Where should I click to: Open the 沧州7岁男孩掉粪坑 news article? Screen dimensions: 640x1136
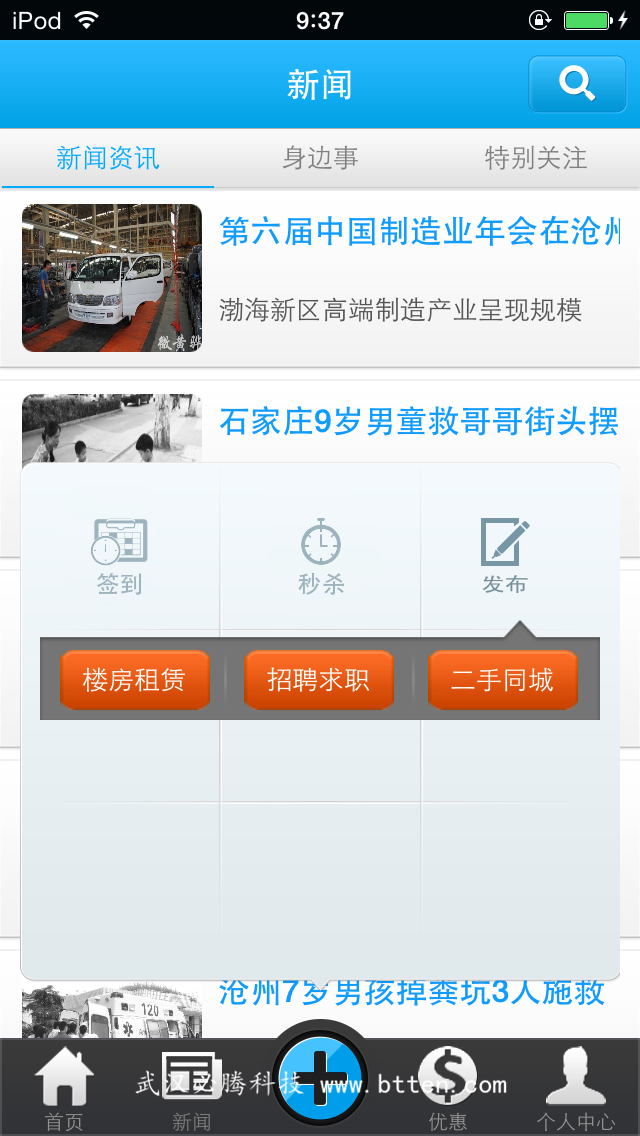click(x=412, y=993)
